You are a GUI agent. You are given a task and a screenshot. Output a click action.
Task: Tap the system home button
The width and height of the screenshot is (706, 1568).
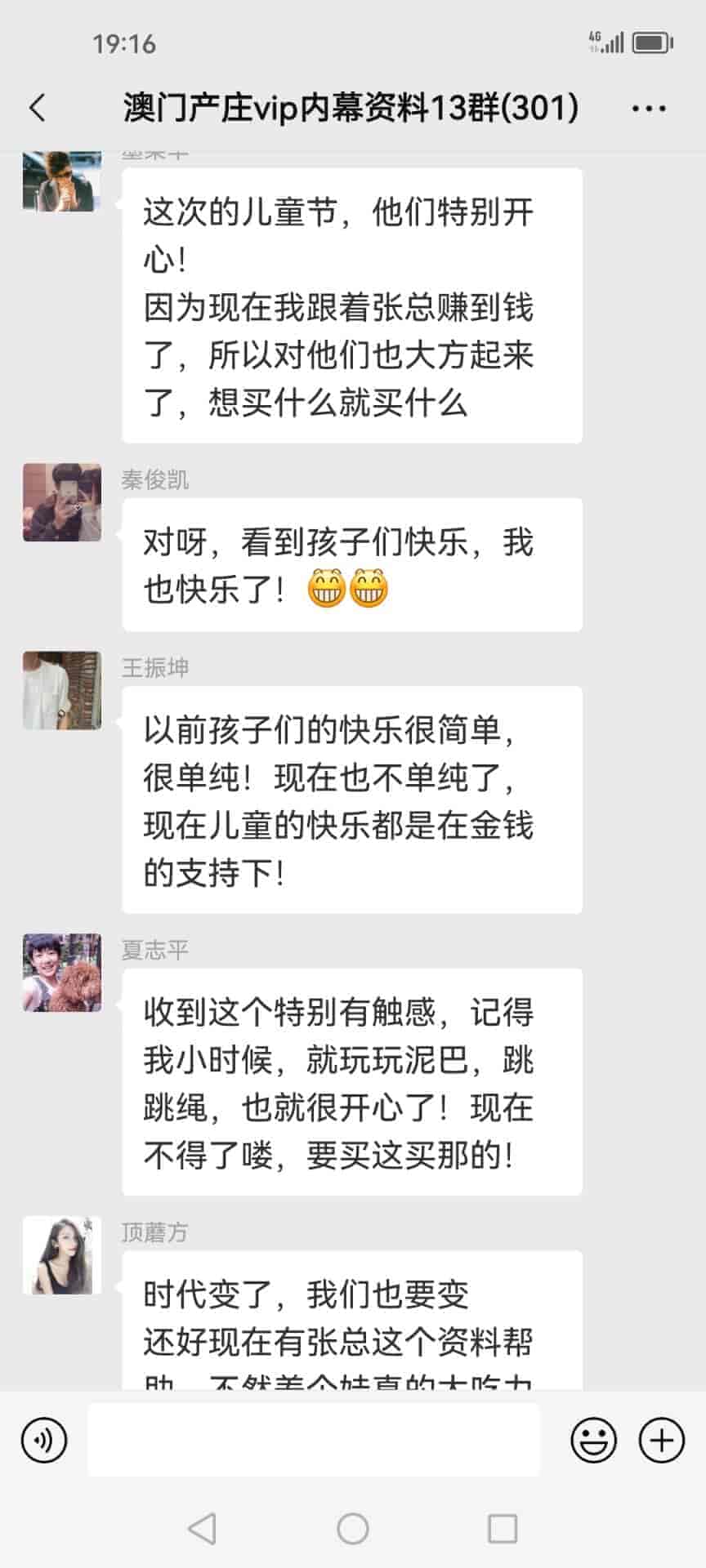pyautogui.click(x=353, y=1528)
